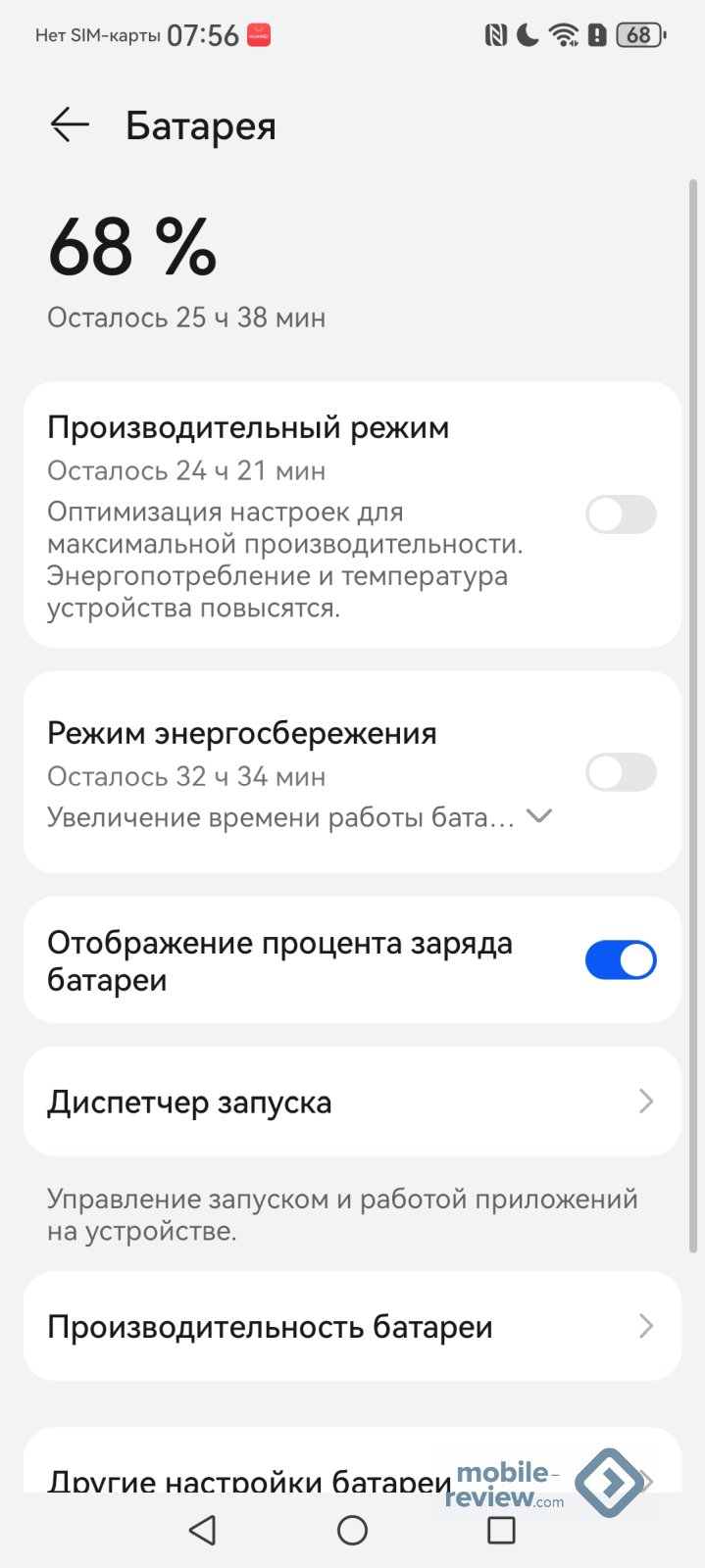Open Другие настройки батареи

[x=245, y=1476]
